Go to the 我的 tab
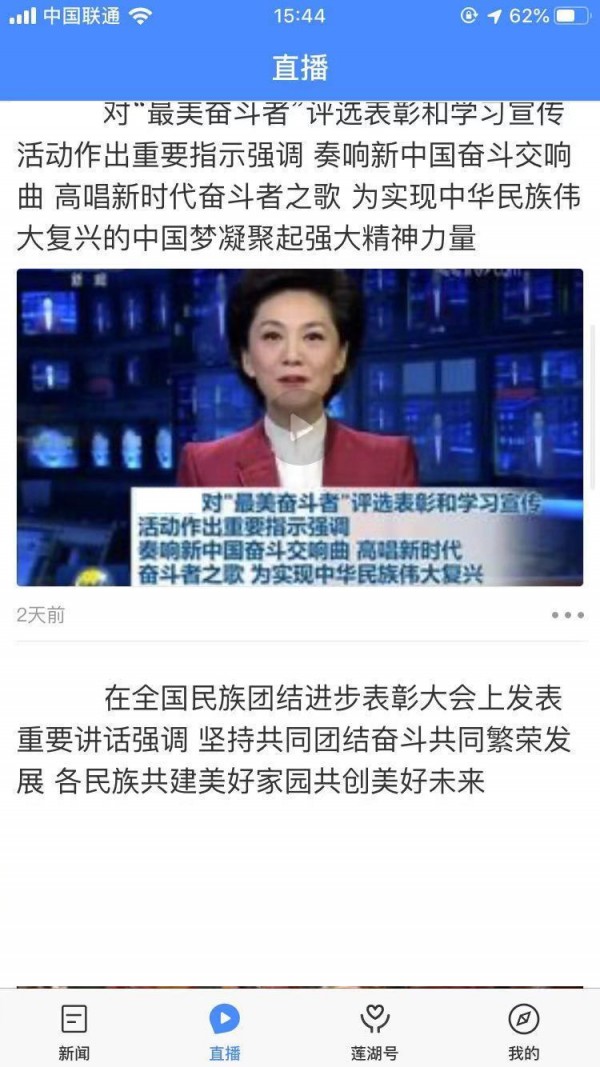 523,1031
